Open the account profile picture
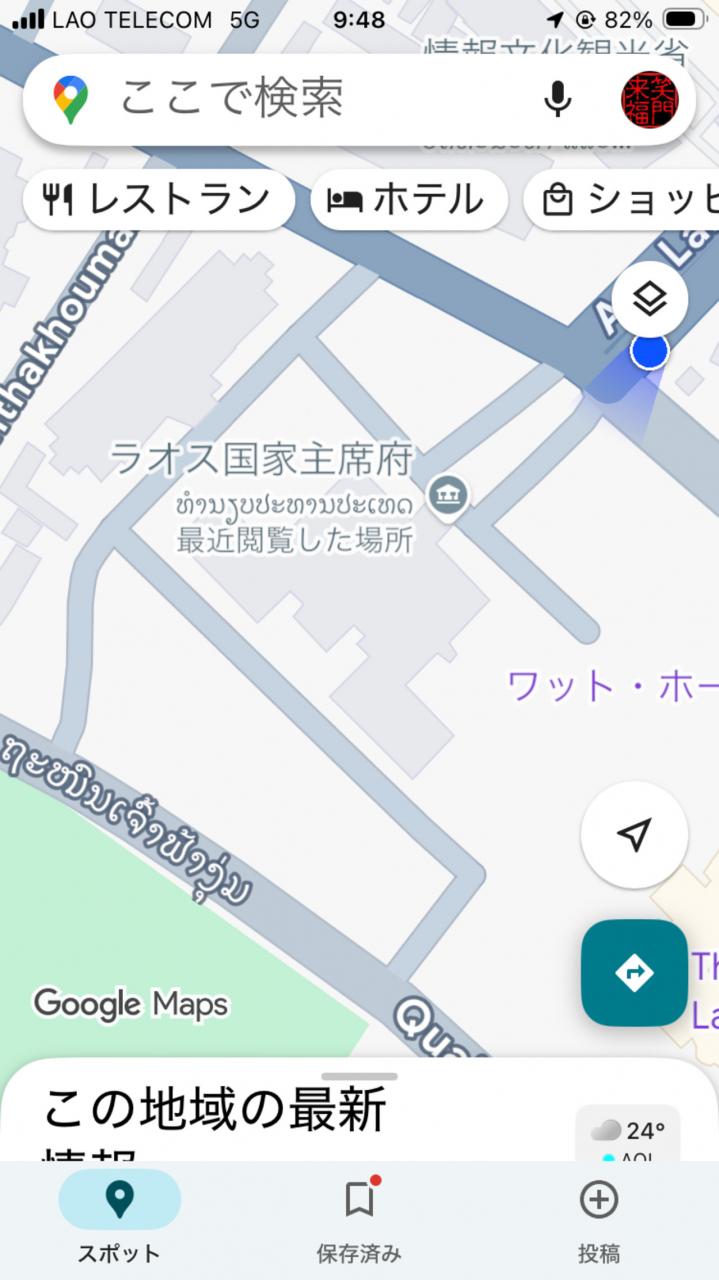 649,99
